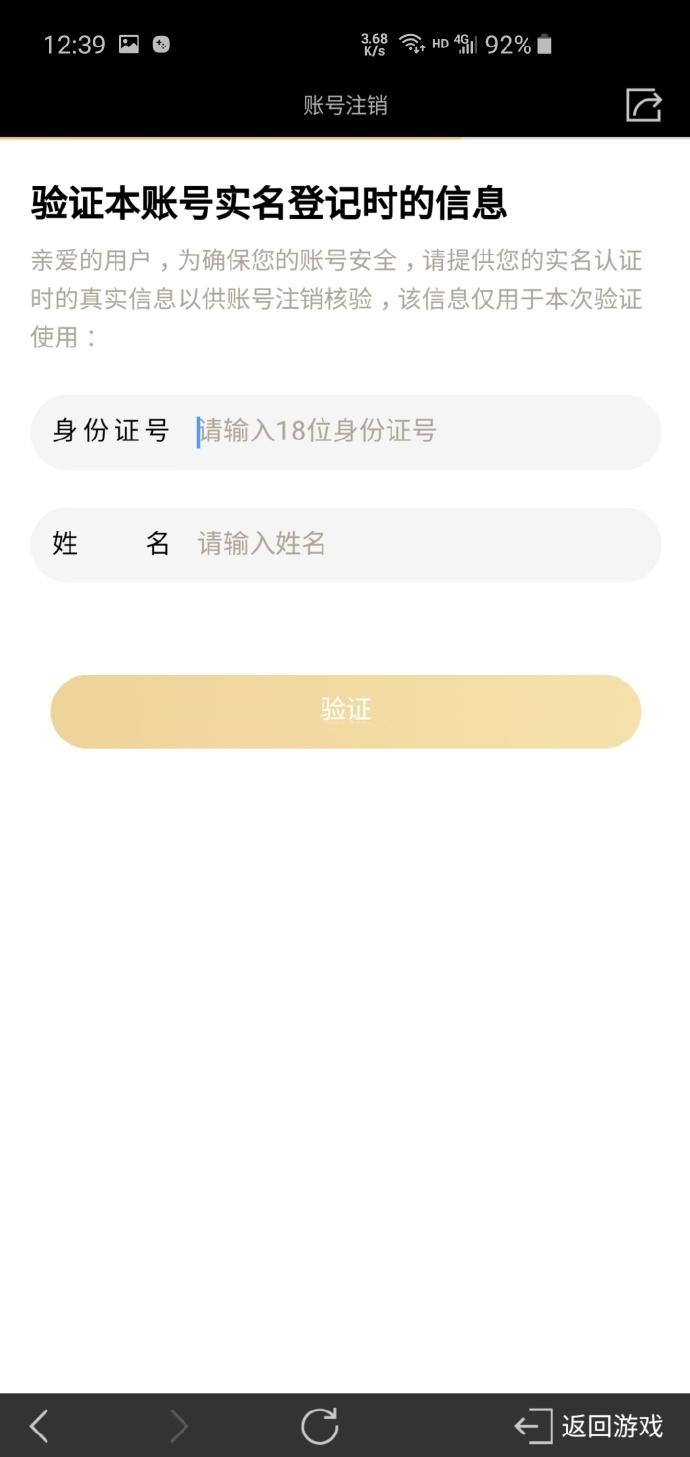This screenshot has height=1457, width=690.
Task: Tap the share icon in the top bar
Action: point(643,105)
